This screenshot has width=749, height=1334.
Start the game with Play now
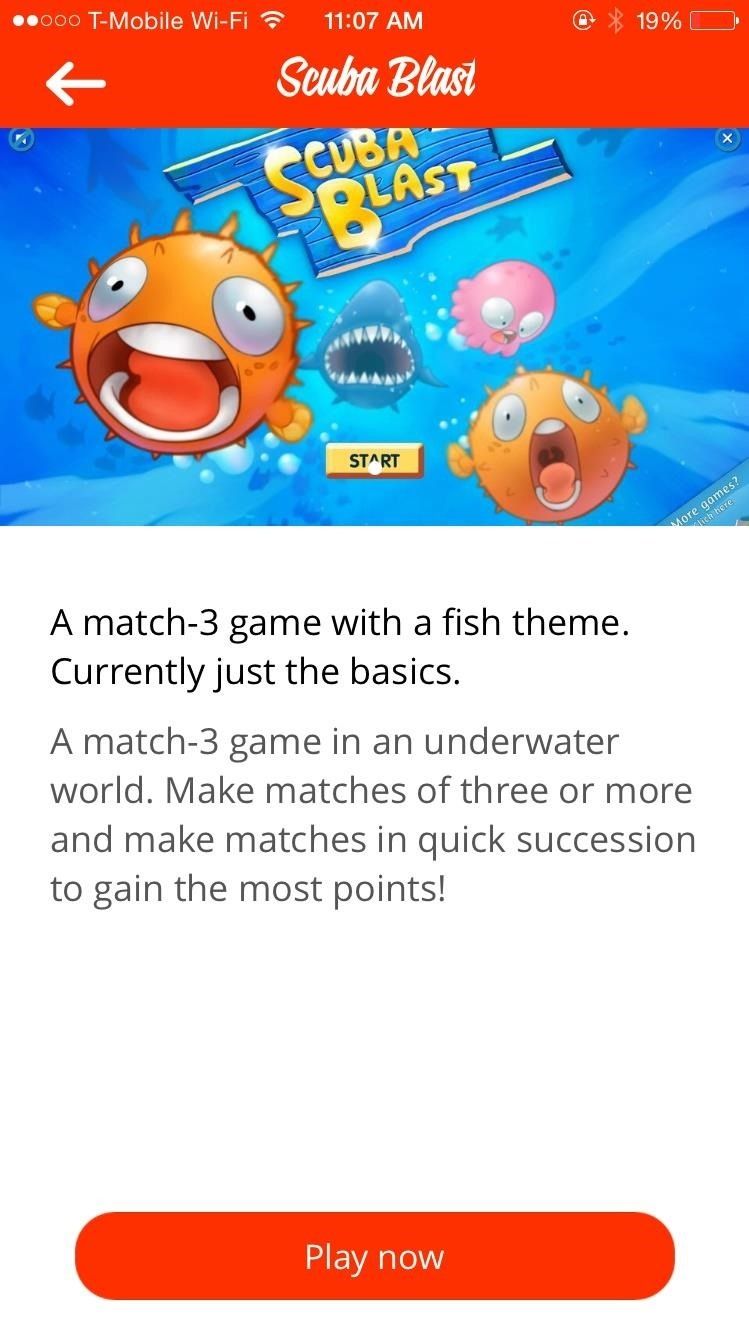[x=374, y=1256]
